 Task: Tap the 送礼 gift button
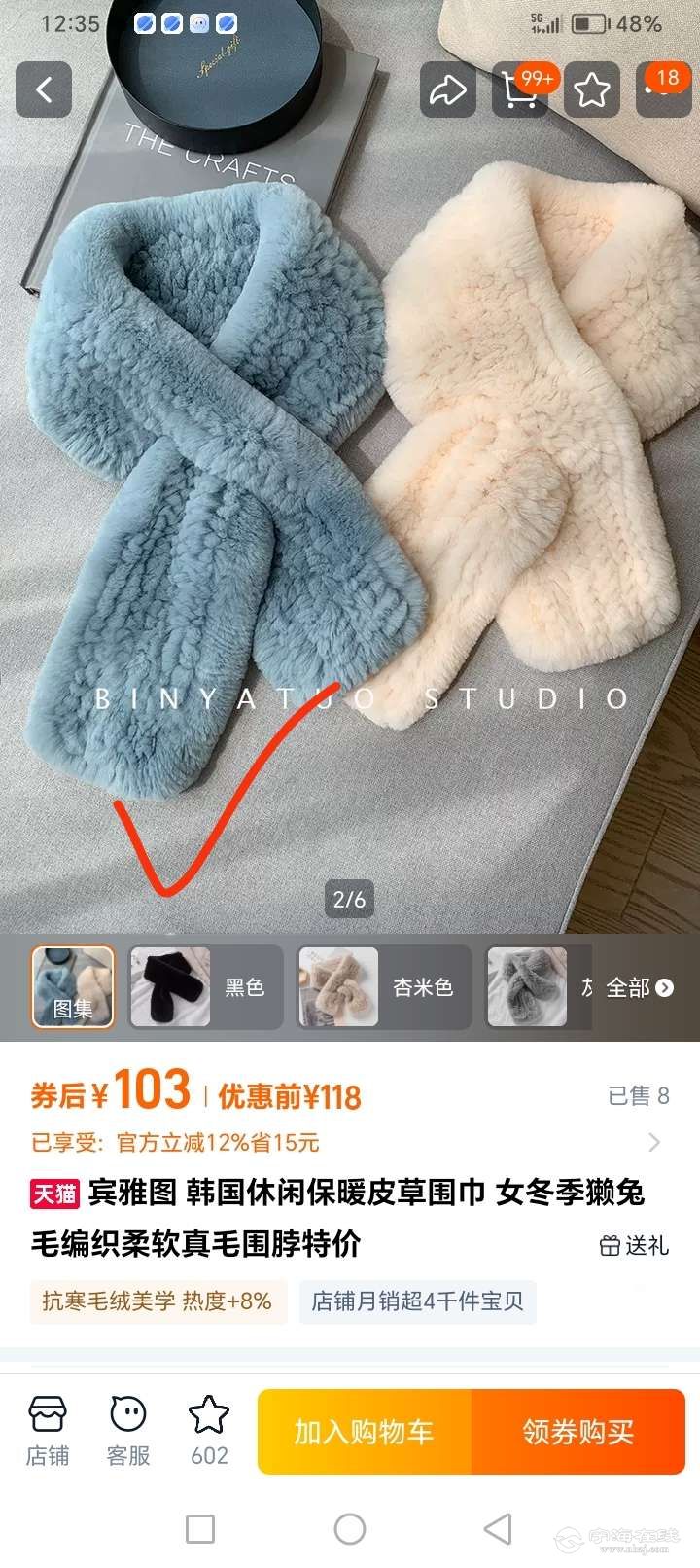(x=634, y=1245)
